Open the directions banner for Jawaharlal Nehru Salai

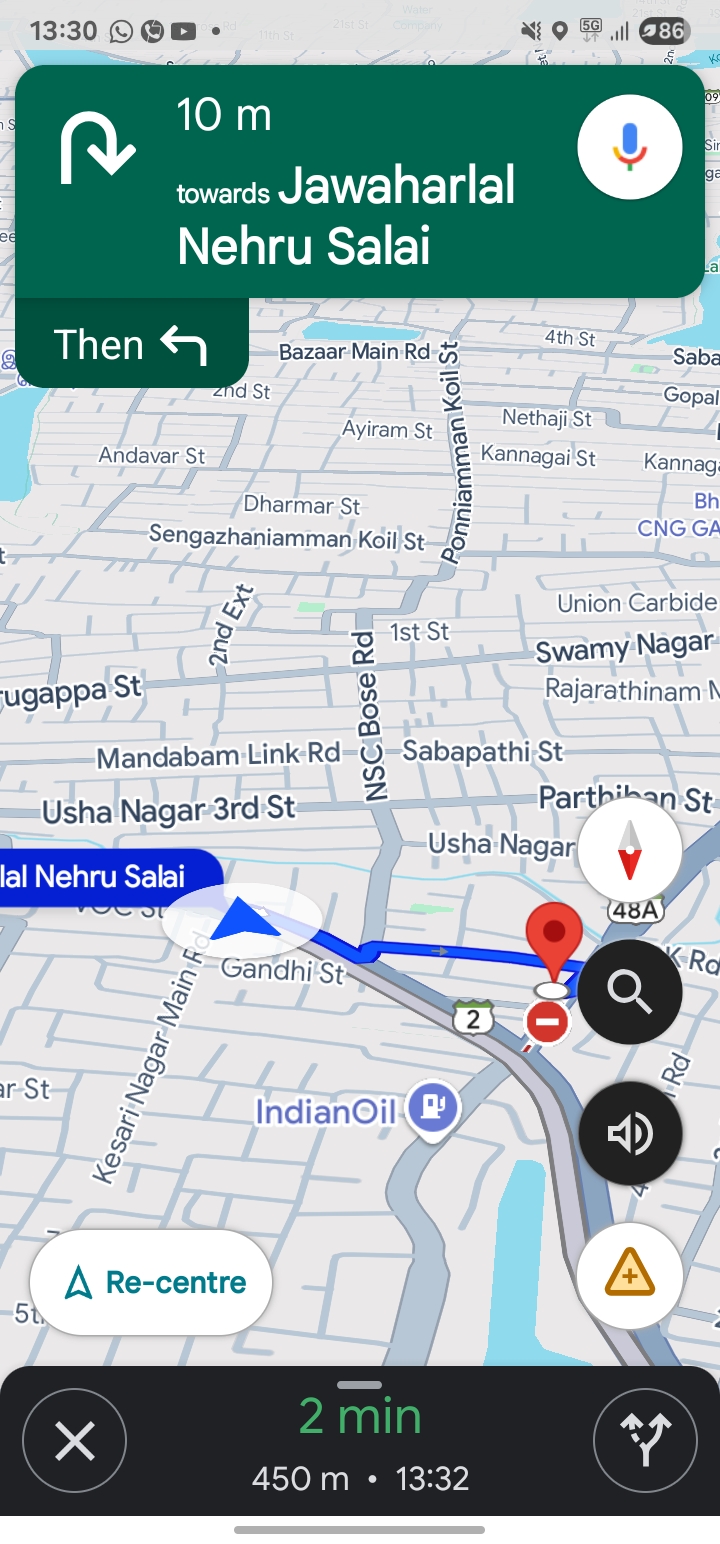pyautogui.click(x=360, y=181)
